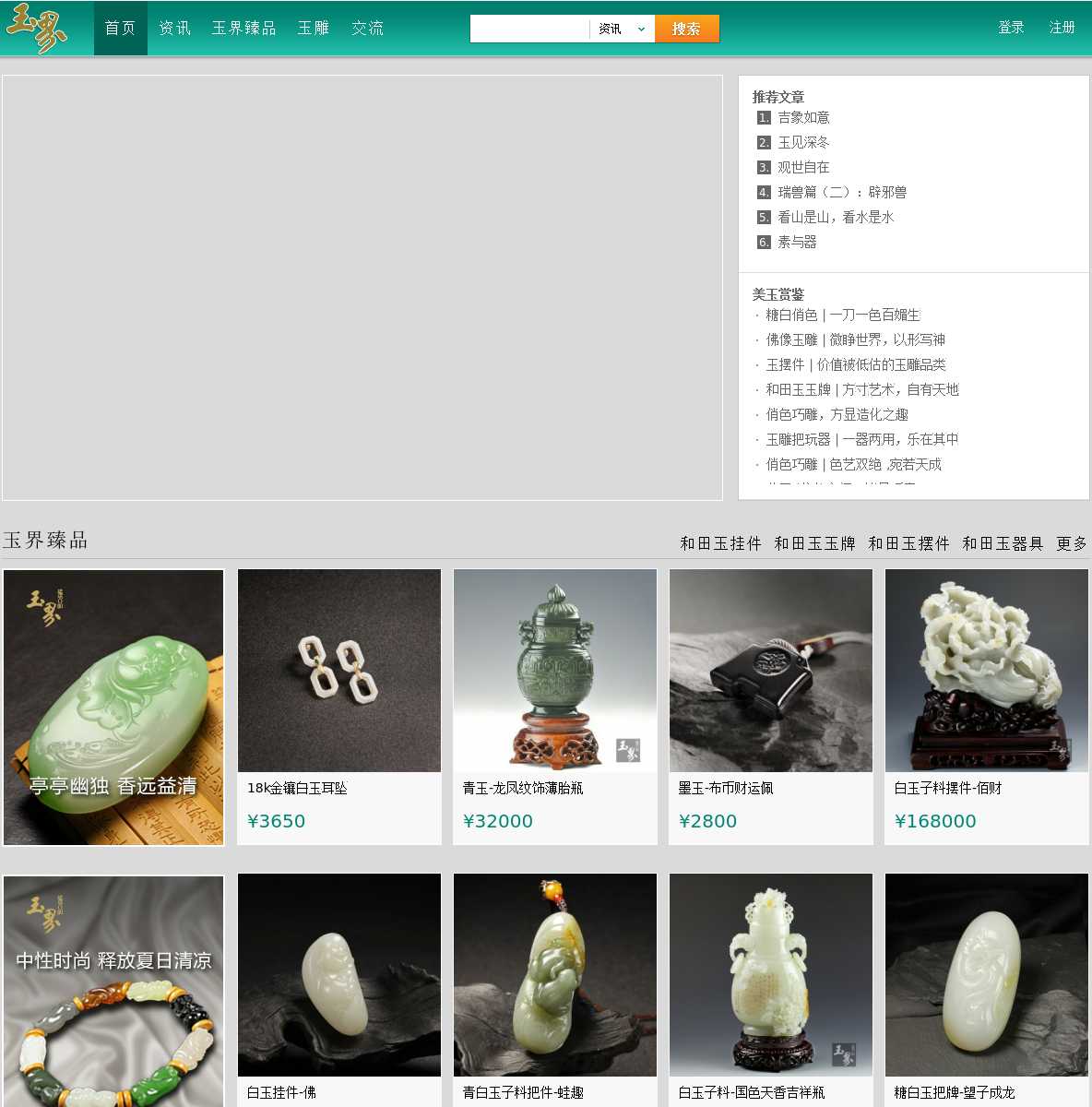Viewport: 1092px width, 1107px height.
Task: Tap the orange 搜索 button
Action: (x=686, y=29)
